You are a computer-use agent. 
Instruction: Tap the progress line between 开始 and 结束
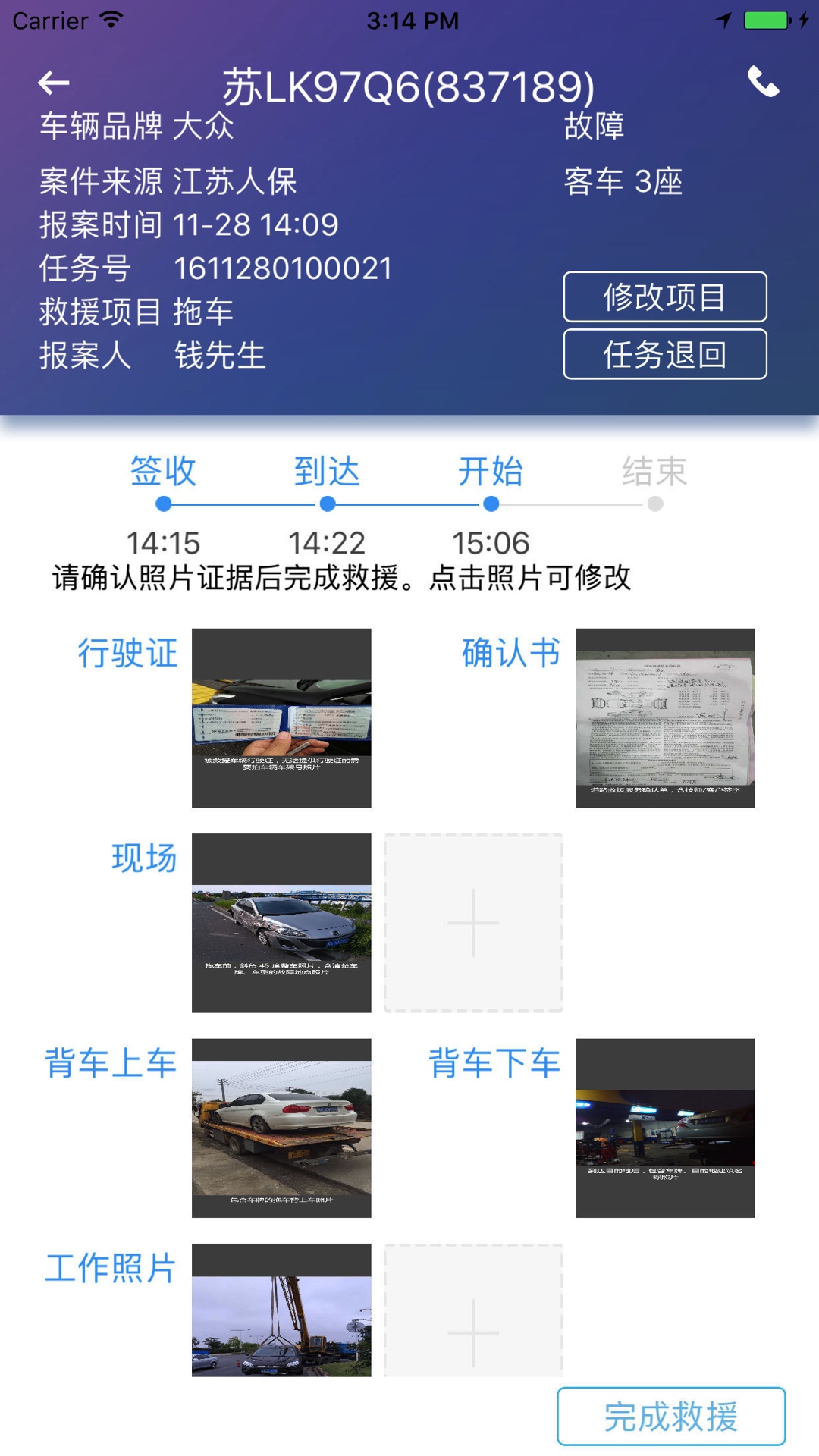coord(573,502)
